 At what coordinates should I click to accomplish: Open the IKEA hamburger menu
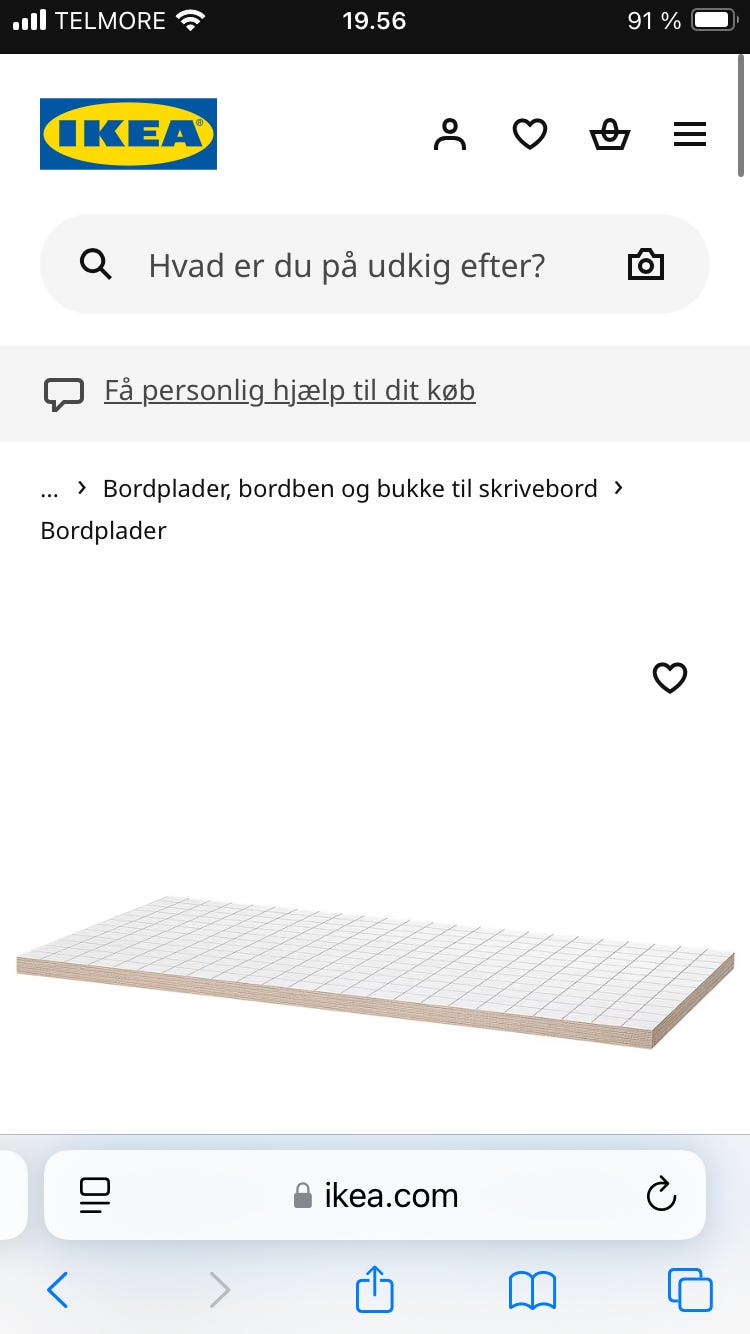point(690,133)
